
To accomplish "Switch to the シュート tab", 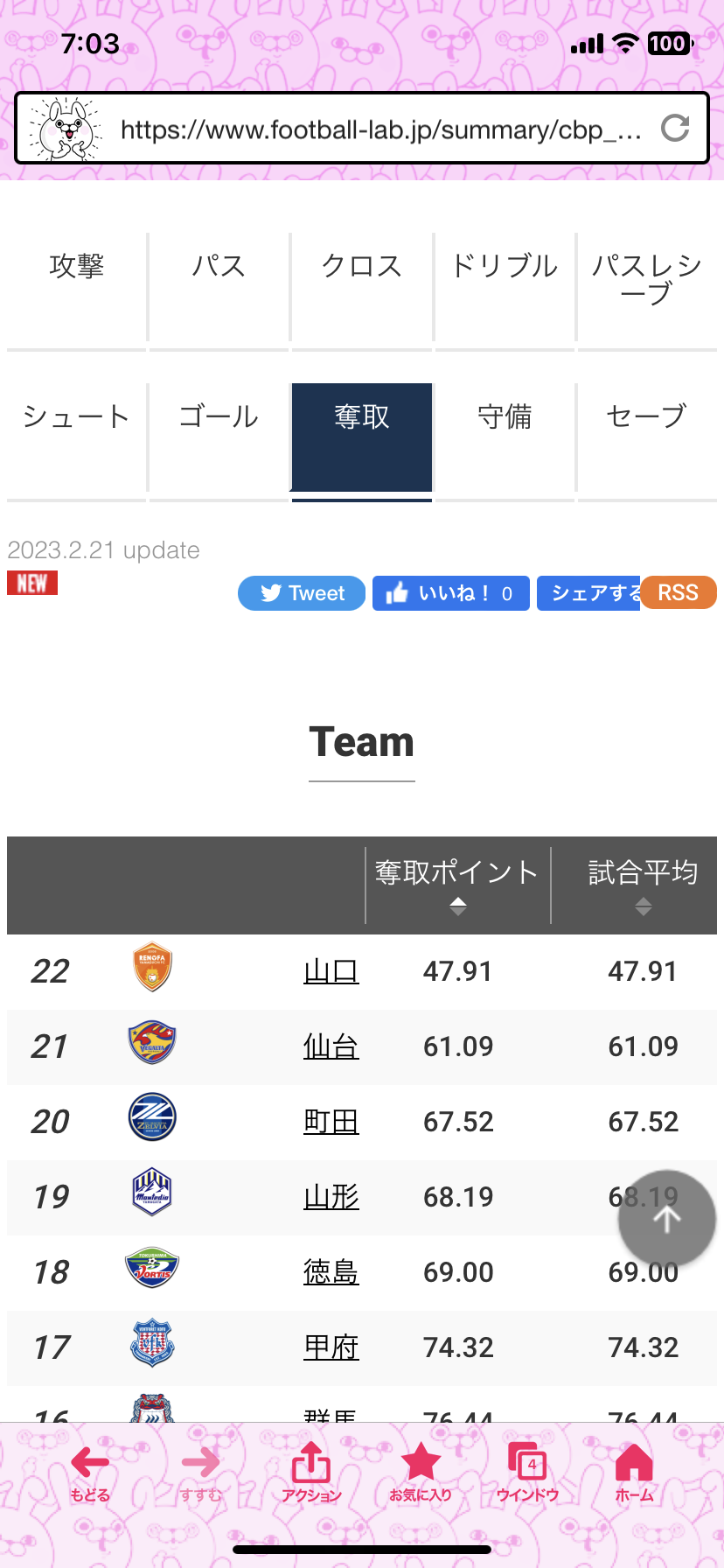I will click(x=77, y=416).
